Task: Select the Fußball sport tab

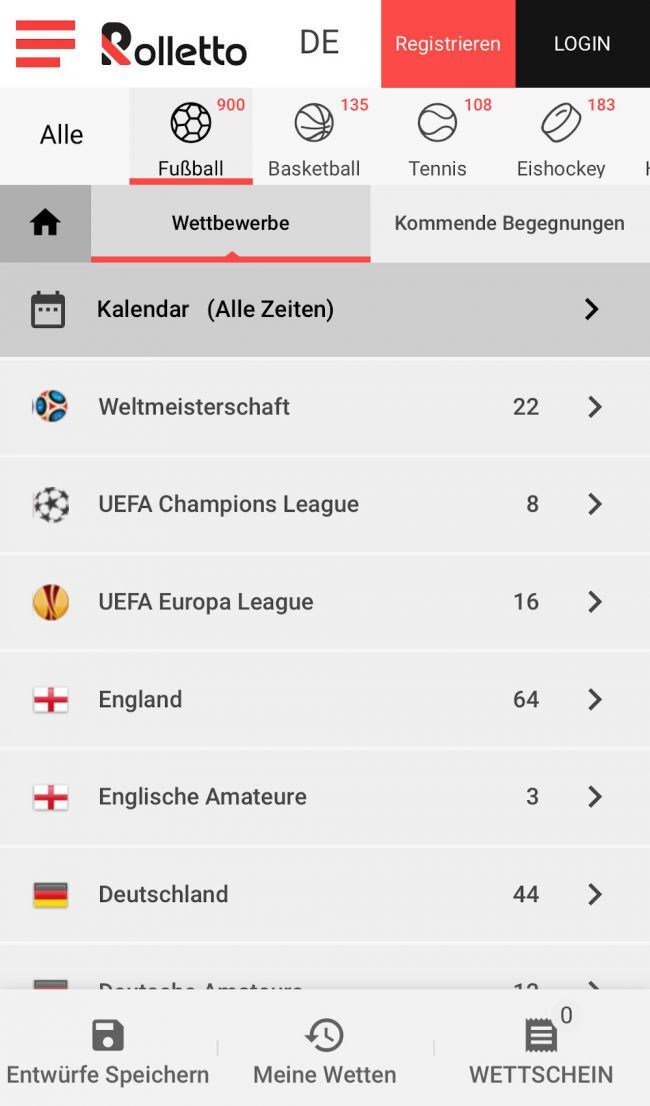Action: click(x=190, y=137)
